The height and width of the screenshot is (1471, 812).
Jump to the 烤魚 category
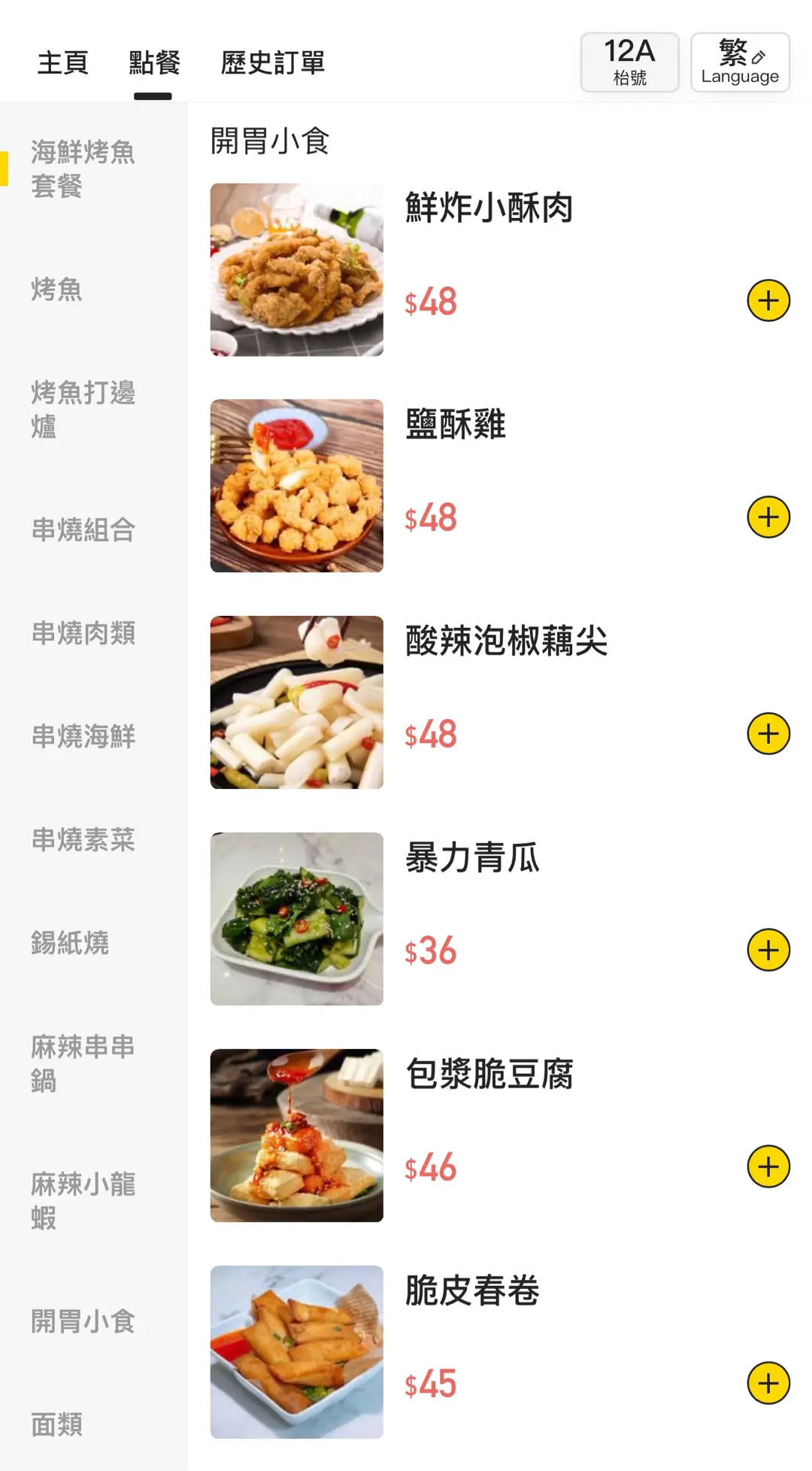(x=57, y=290)
